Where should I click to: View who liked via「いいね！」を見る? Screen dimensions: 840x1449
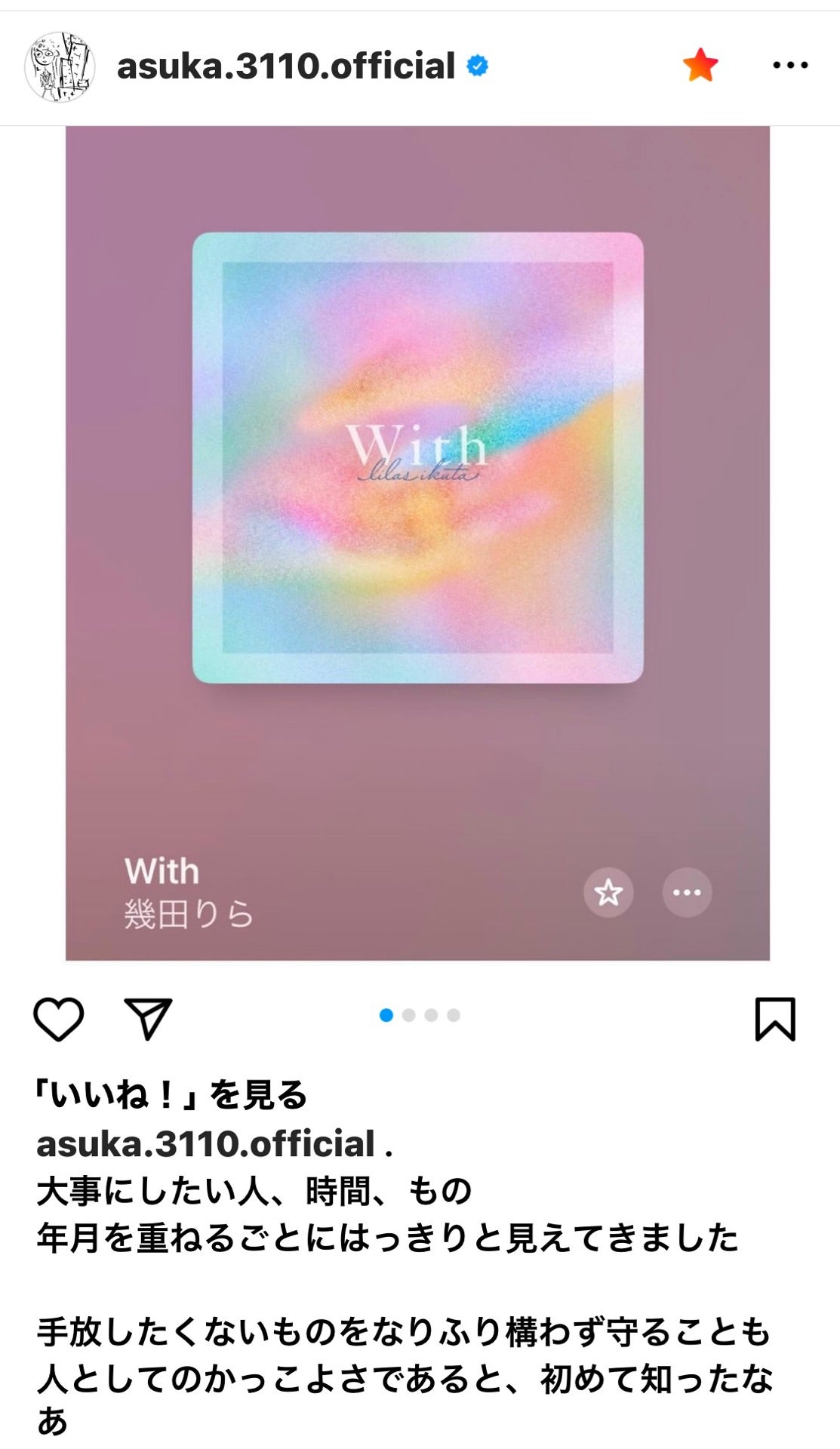pos(172,1094)
